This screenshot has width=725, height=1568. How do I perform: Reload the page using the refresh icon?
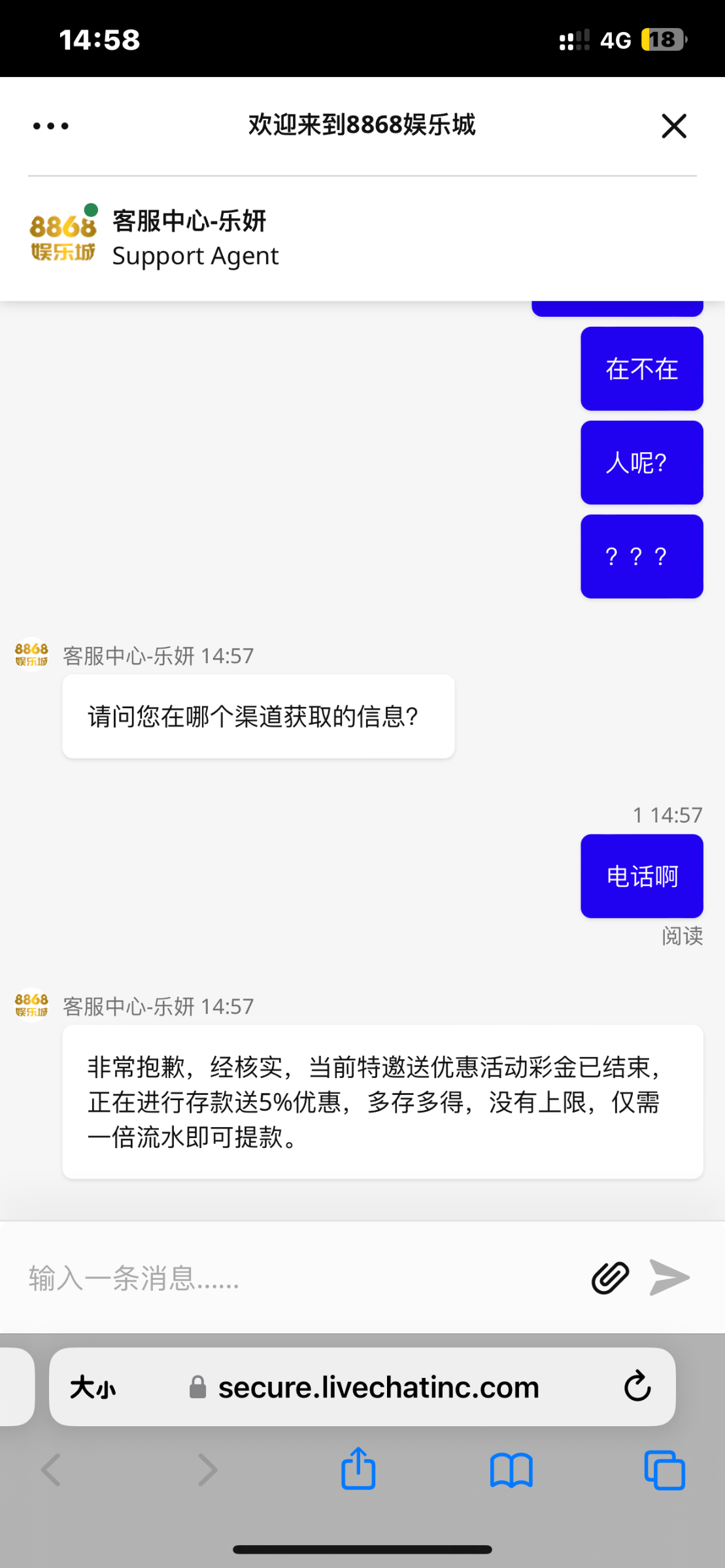point(637,1387)
